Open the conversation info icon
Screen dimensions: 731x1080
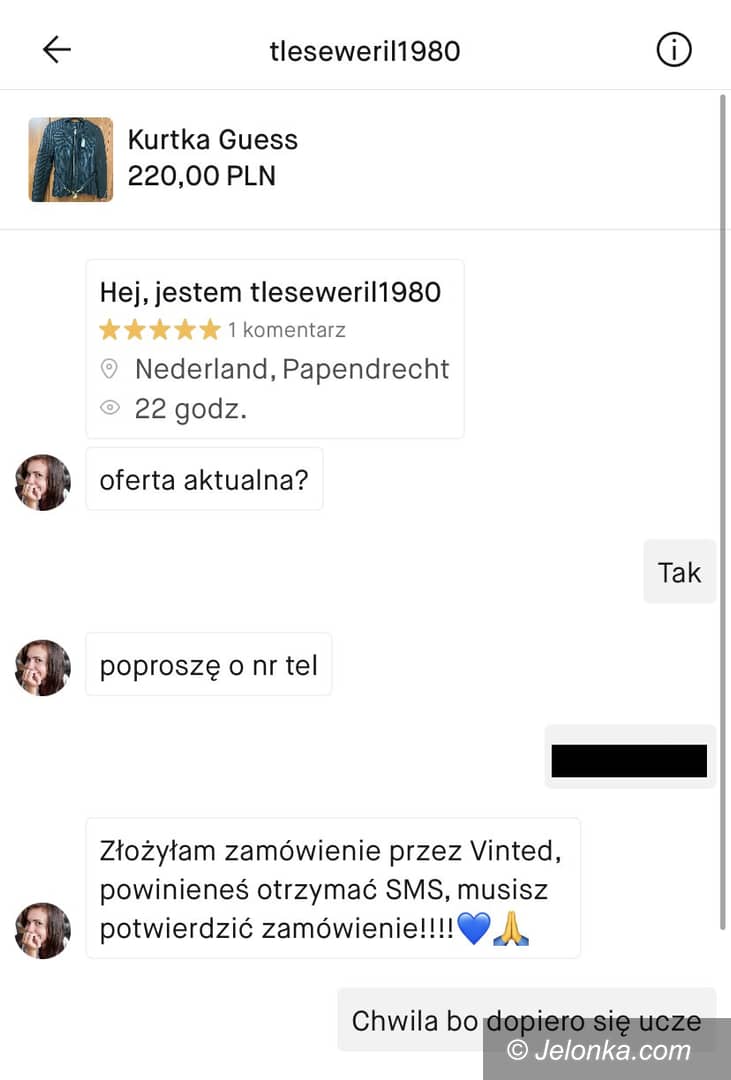coord(673,49)
